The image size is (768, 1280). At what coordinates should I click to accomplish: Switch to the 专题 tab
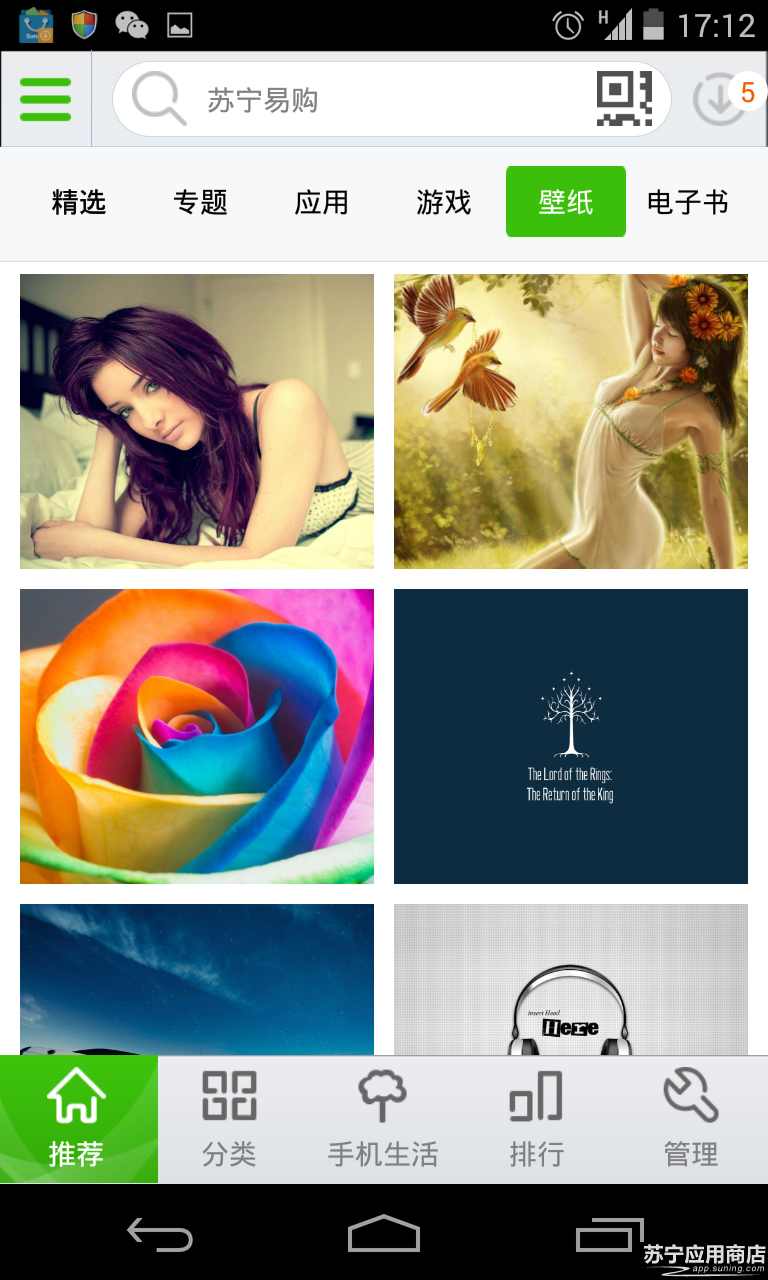click(201, 202)
